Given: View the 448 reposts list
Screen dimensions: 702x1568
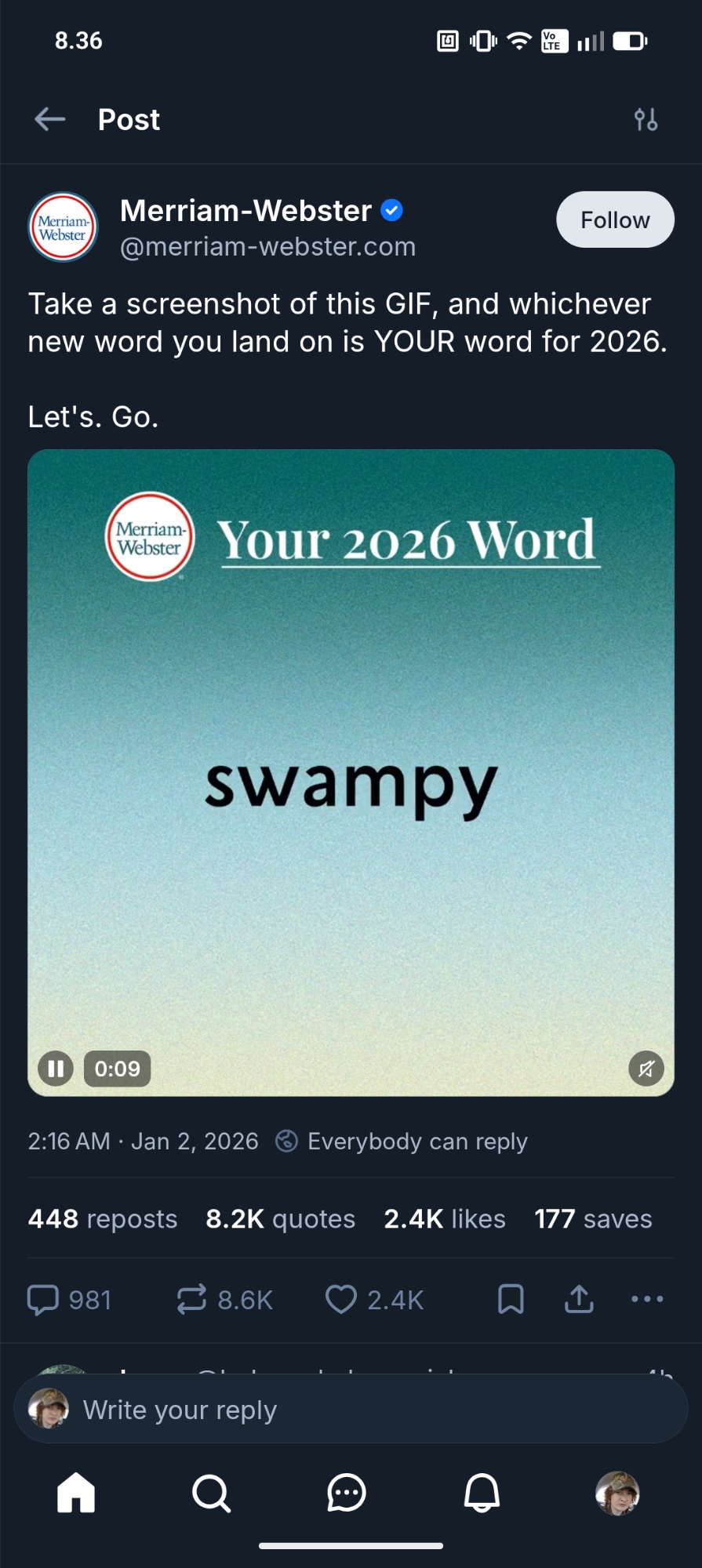Looking at the screenshot, I should coord(103,1219).
